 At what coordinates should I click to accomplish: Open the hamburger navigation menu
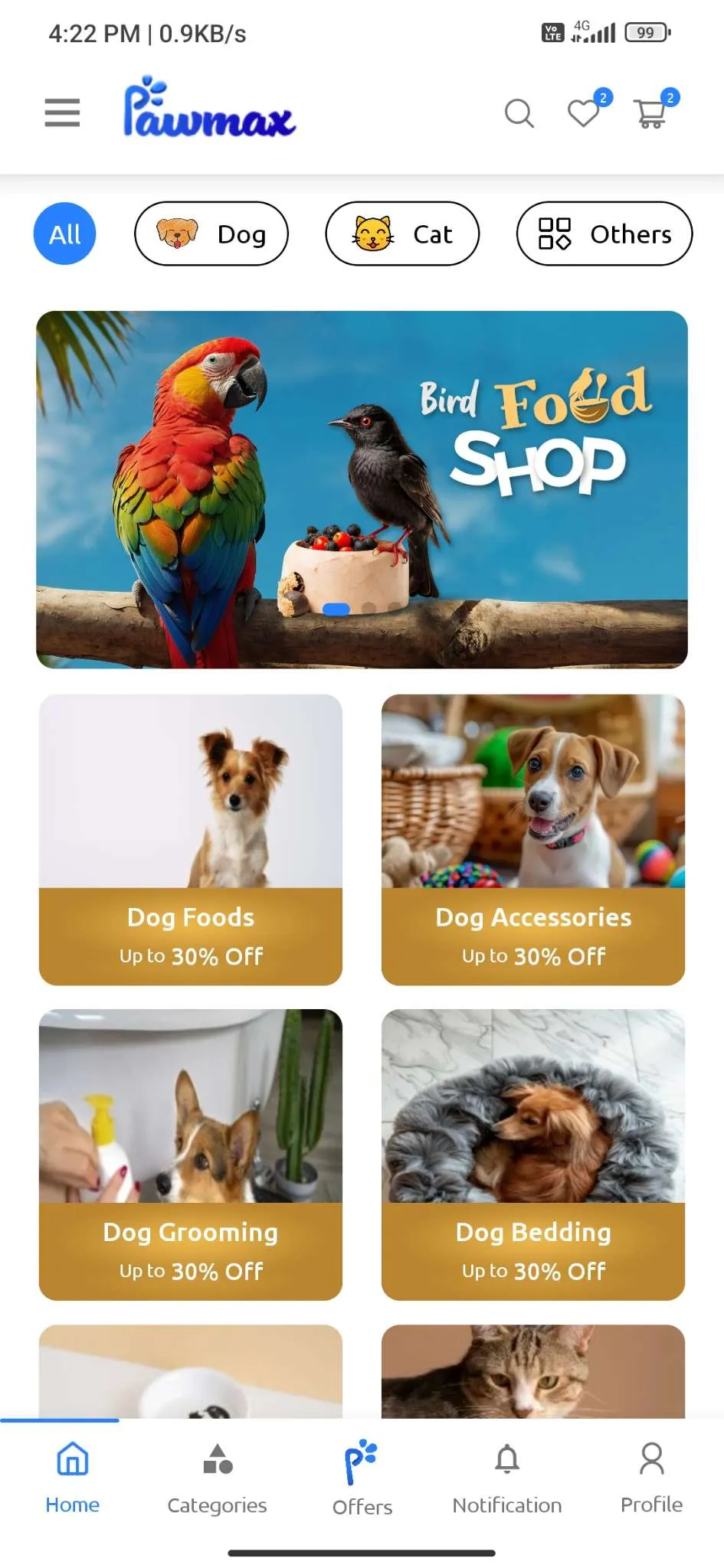(x=61, y=113)
